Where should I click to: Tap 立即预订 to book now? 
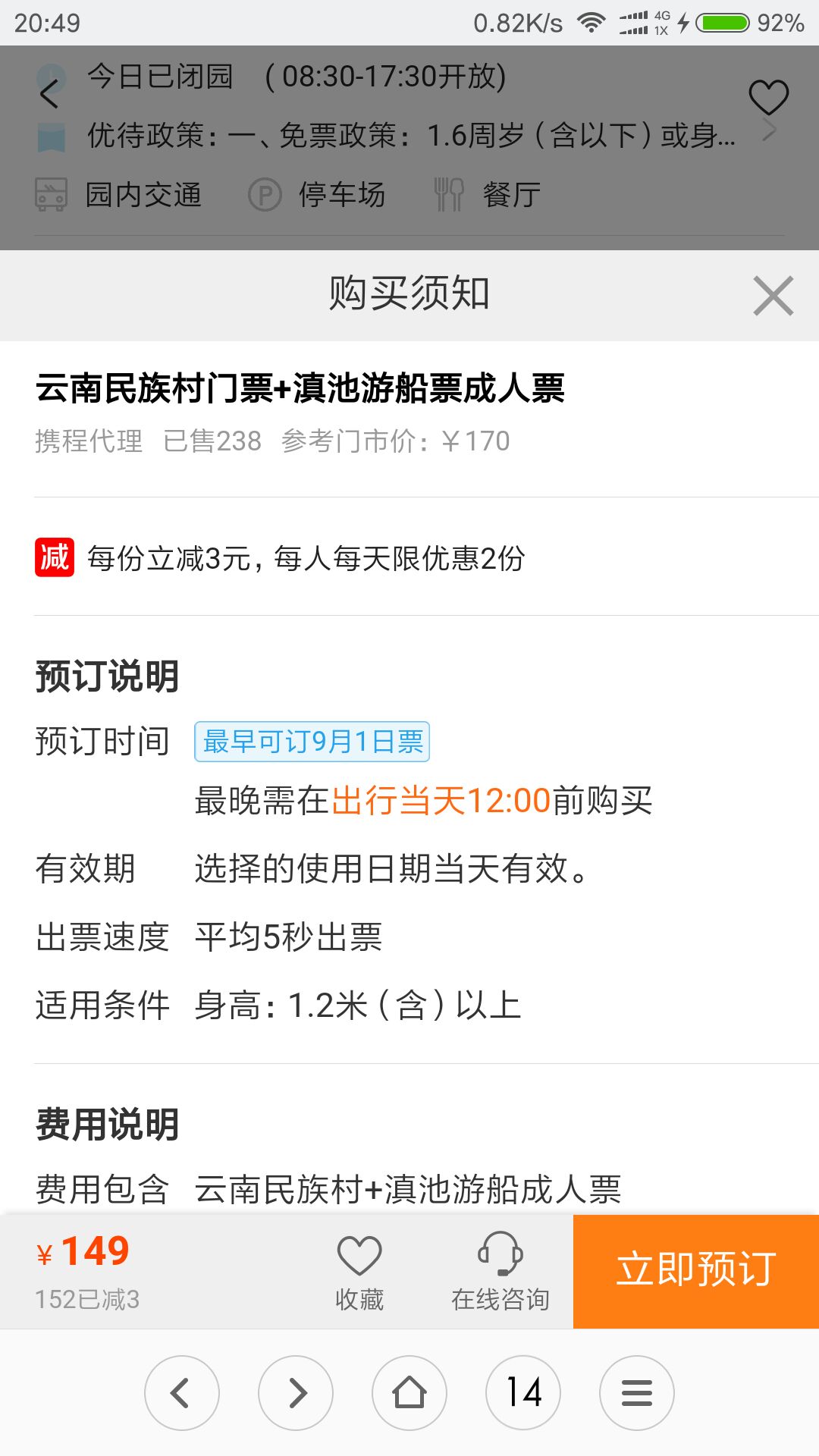695,1271
